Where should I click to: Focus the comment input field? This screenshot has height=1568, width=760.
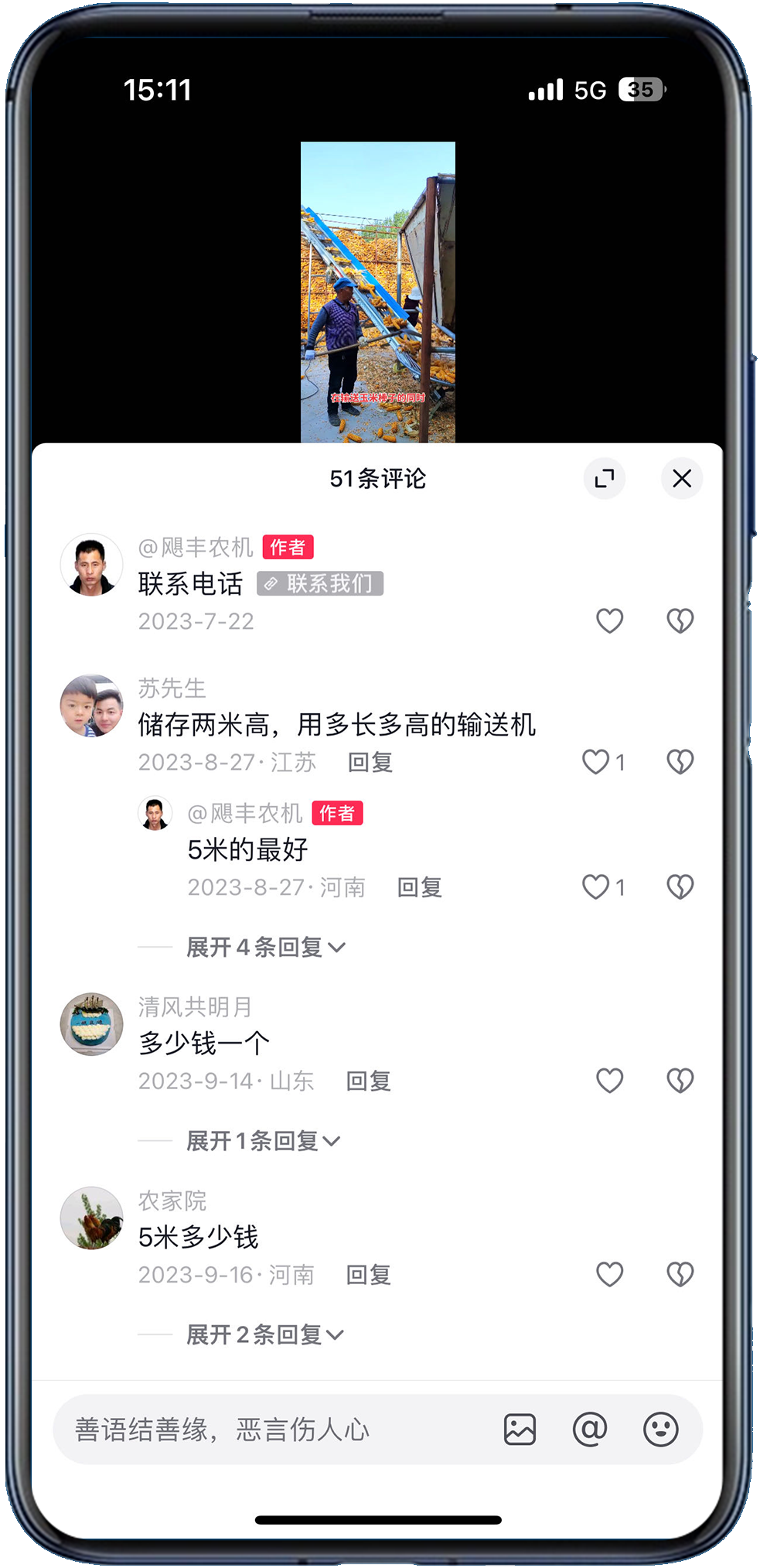coord(271,1430)
